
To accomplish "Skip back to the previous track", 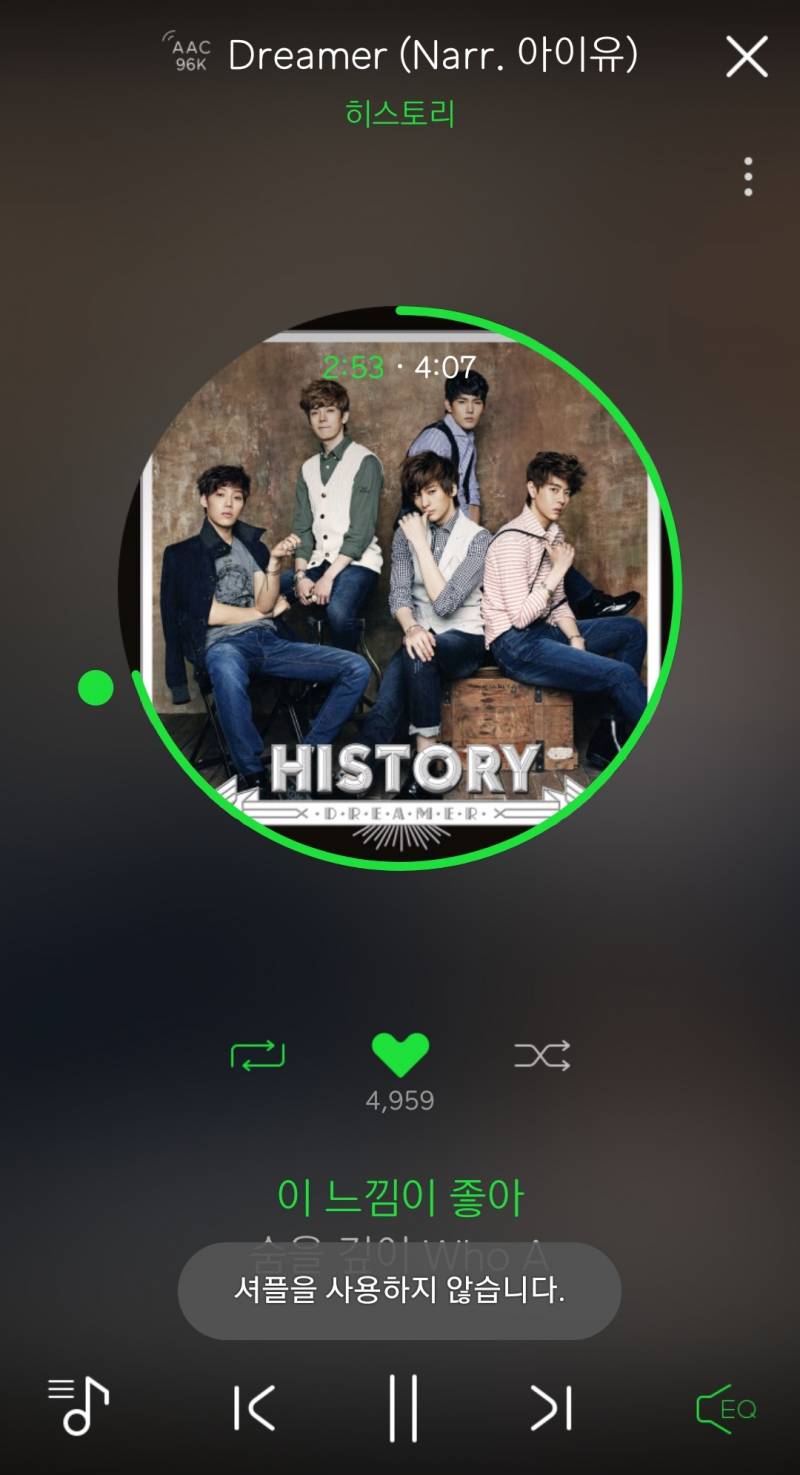I will point(254,1408).
